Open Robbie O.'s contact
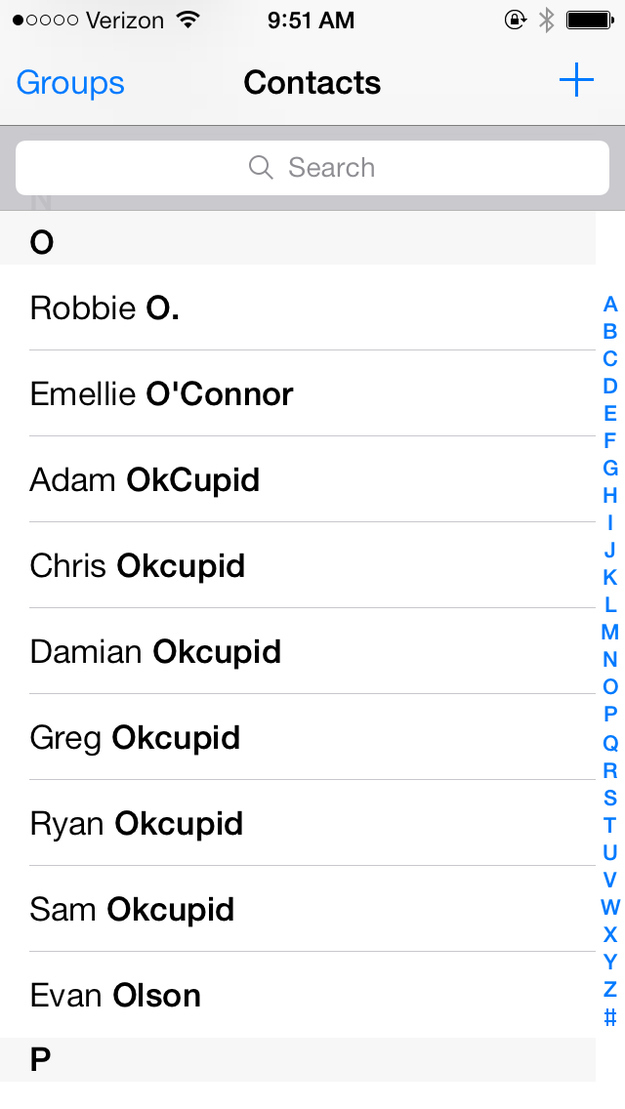This screenshot has height=1109, width=625. pyautogui.click(x=298, y=308)
